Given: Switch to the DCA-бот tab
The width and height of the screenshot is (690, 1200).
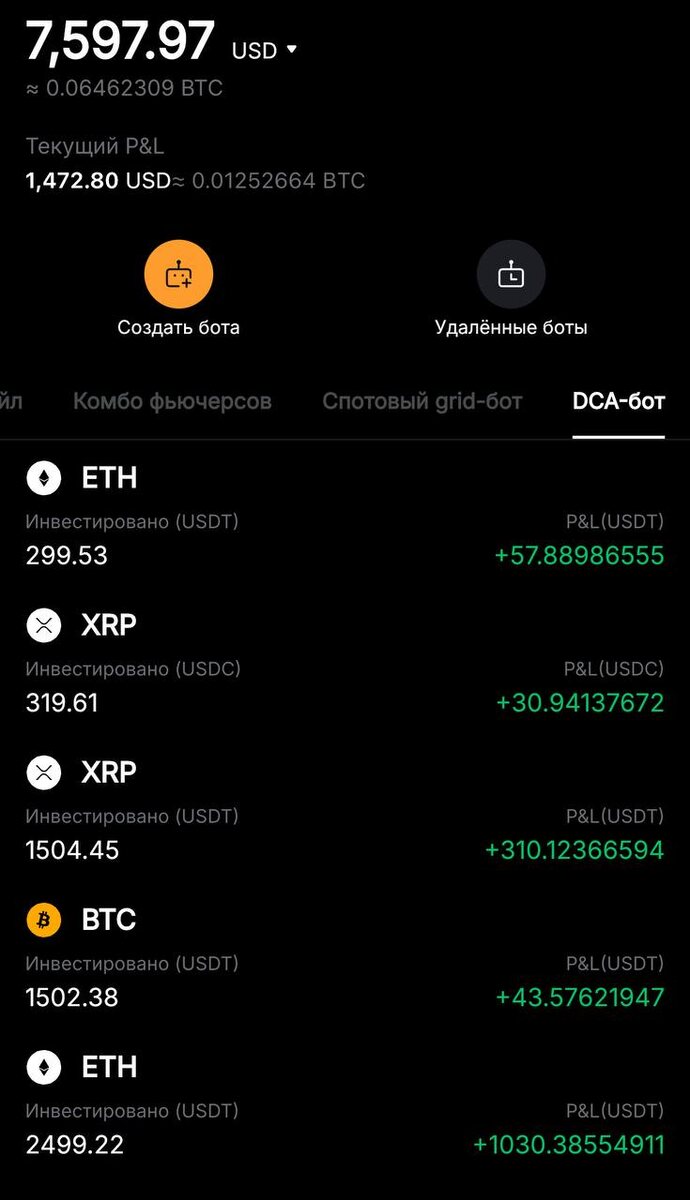Looking at the screenshot, I should coord(618,402).
